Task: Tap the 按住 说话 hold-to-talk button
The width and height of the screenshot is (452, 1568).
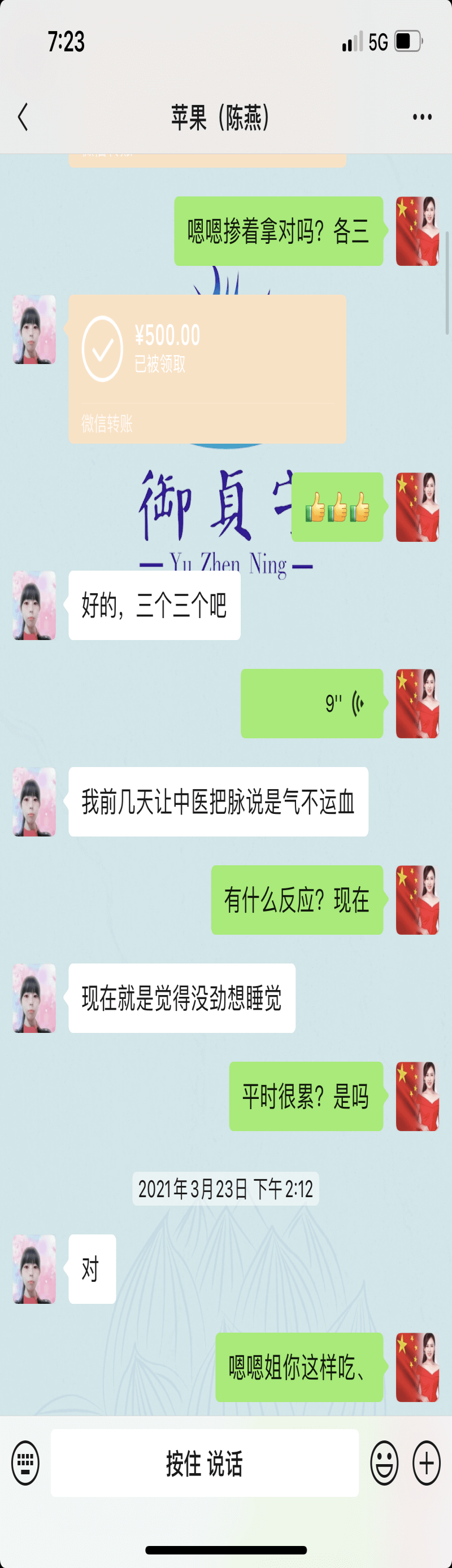Action: pyautogui.click(x=204, y=1462)
